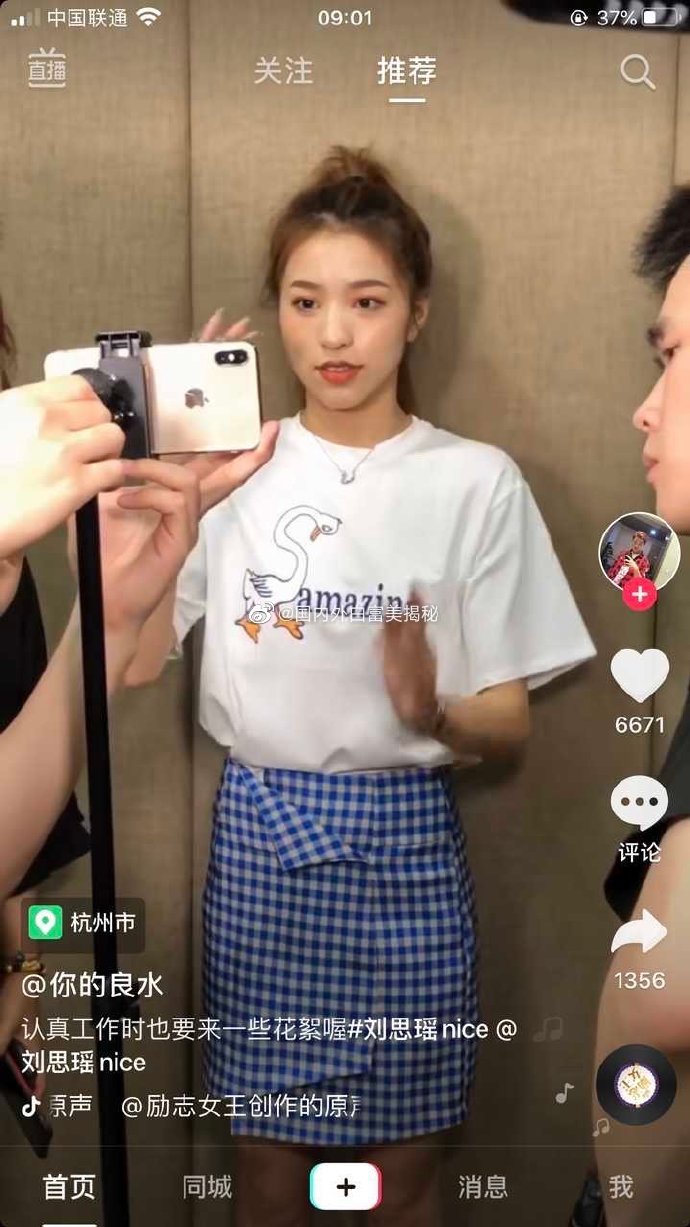Switch to the 推荐 tab
Image resolution: width=690 pixels, height=1227 pixels.
coord(406,71)
